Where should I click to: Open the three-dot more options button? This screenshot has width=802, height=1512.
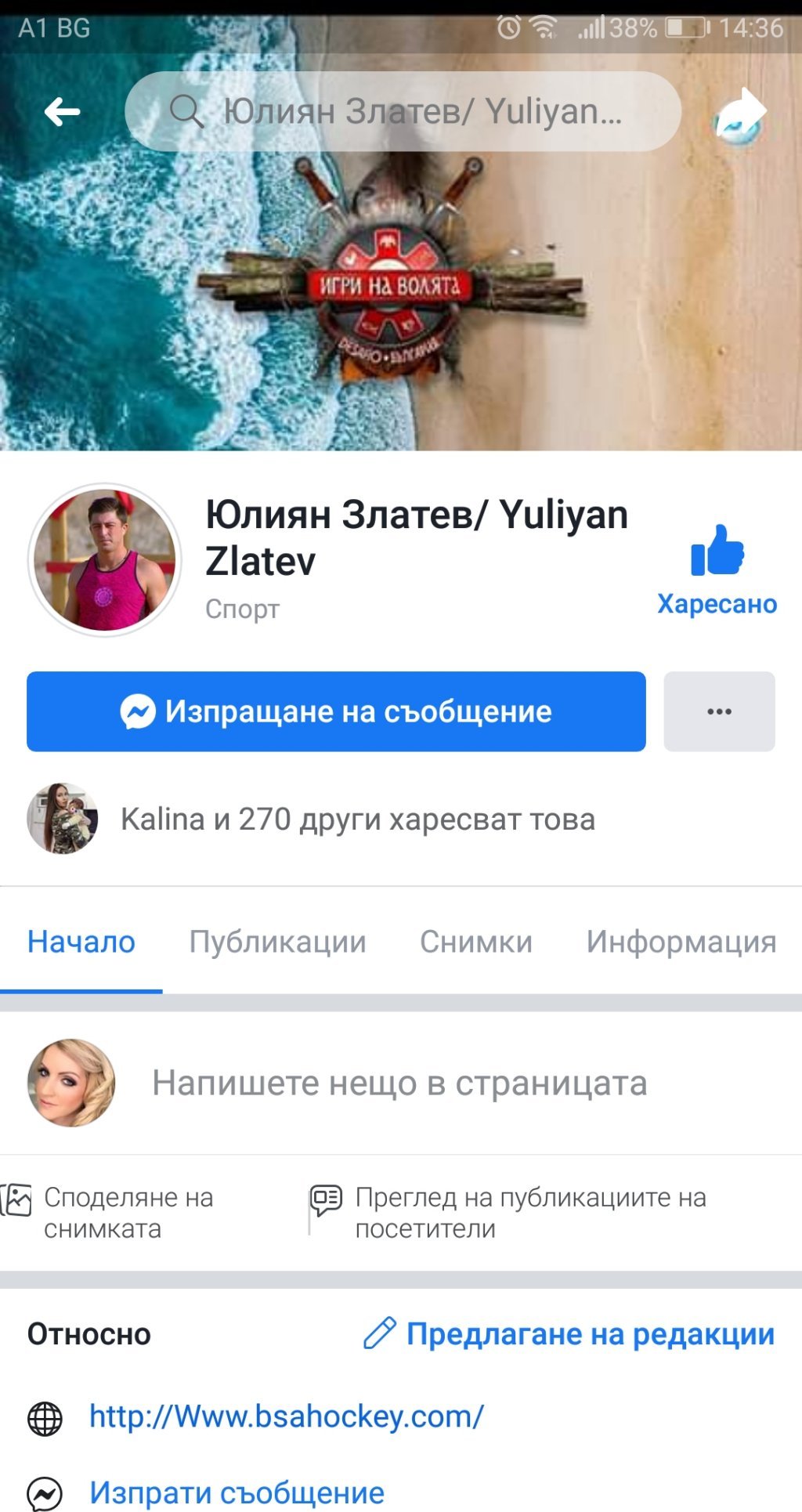(x=719, y=711)
